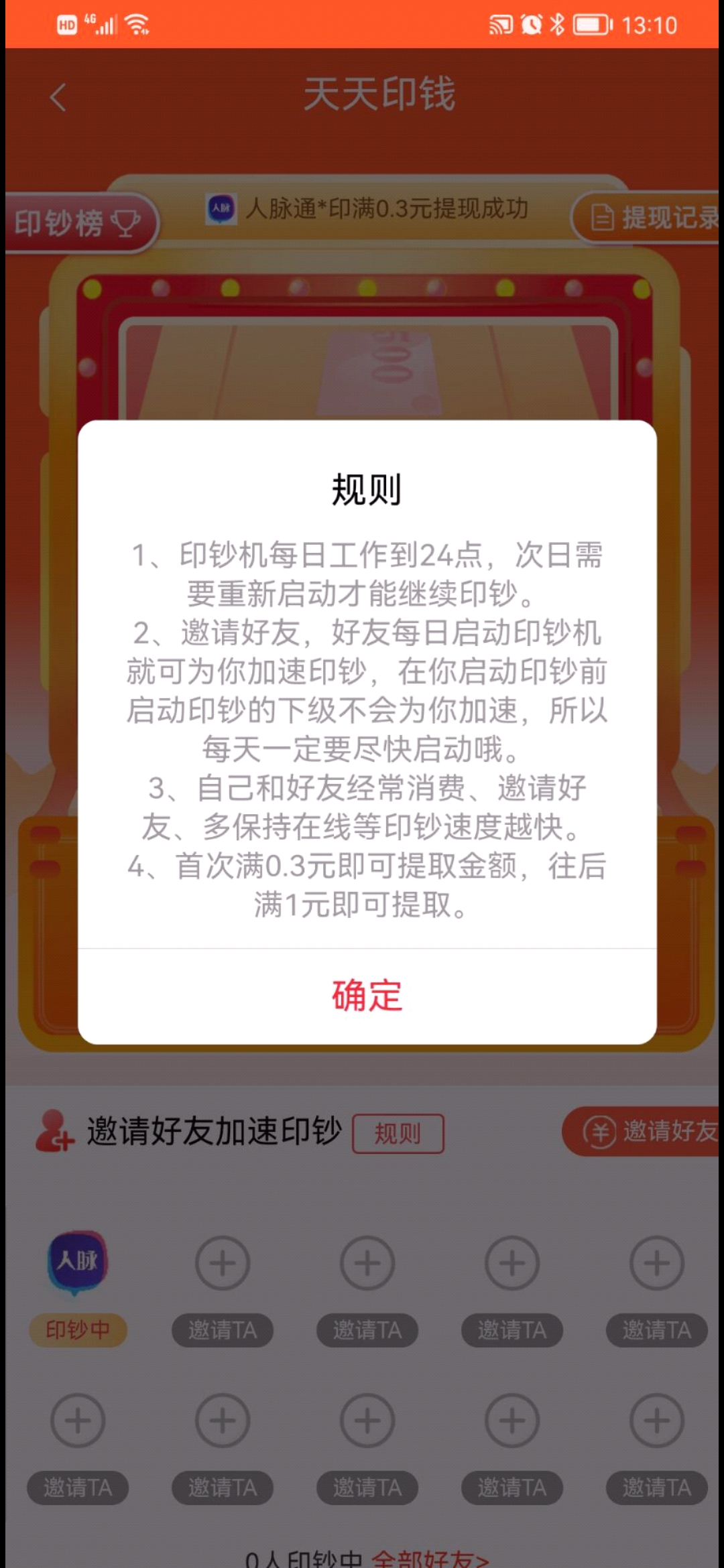Tap 邀请好友 to invite friends
Screen dimensions: 724x1568
click(670, 1129)
